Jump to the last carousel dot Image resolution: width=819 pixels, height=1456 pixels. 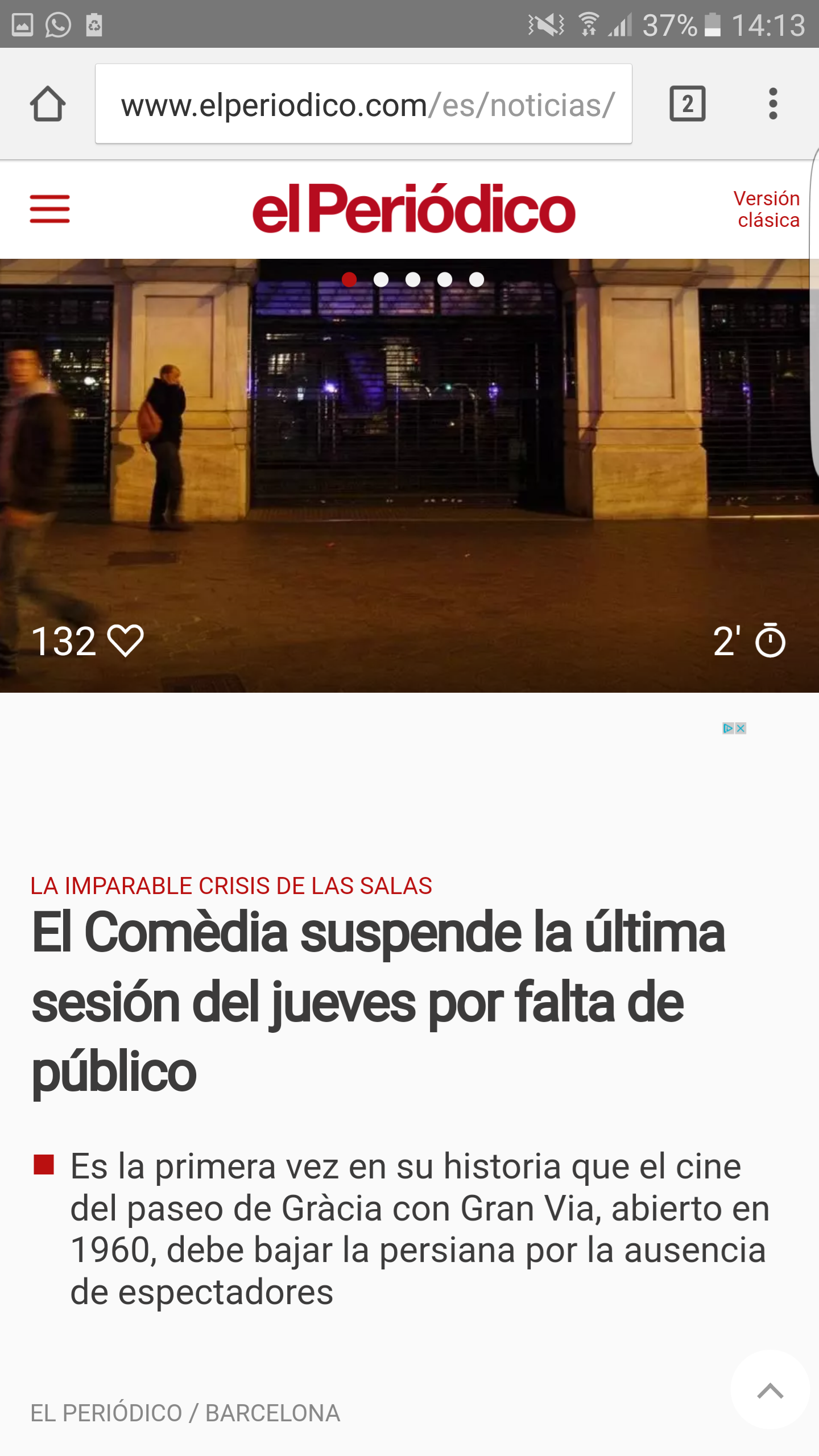(477, 279)
